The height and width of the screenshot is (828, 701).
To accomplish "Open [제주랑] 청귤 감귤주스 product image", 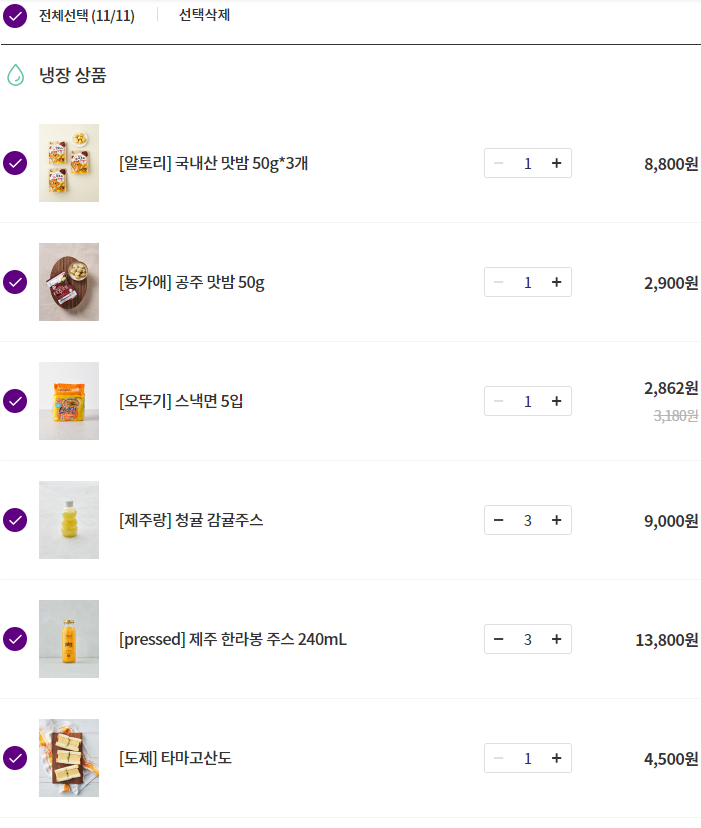I will click(69, 520).
